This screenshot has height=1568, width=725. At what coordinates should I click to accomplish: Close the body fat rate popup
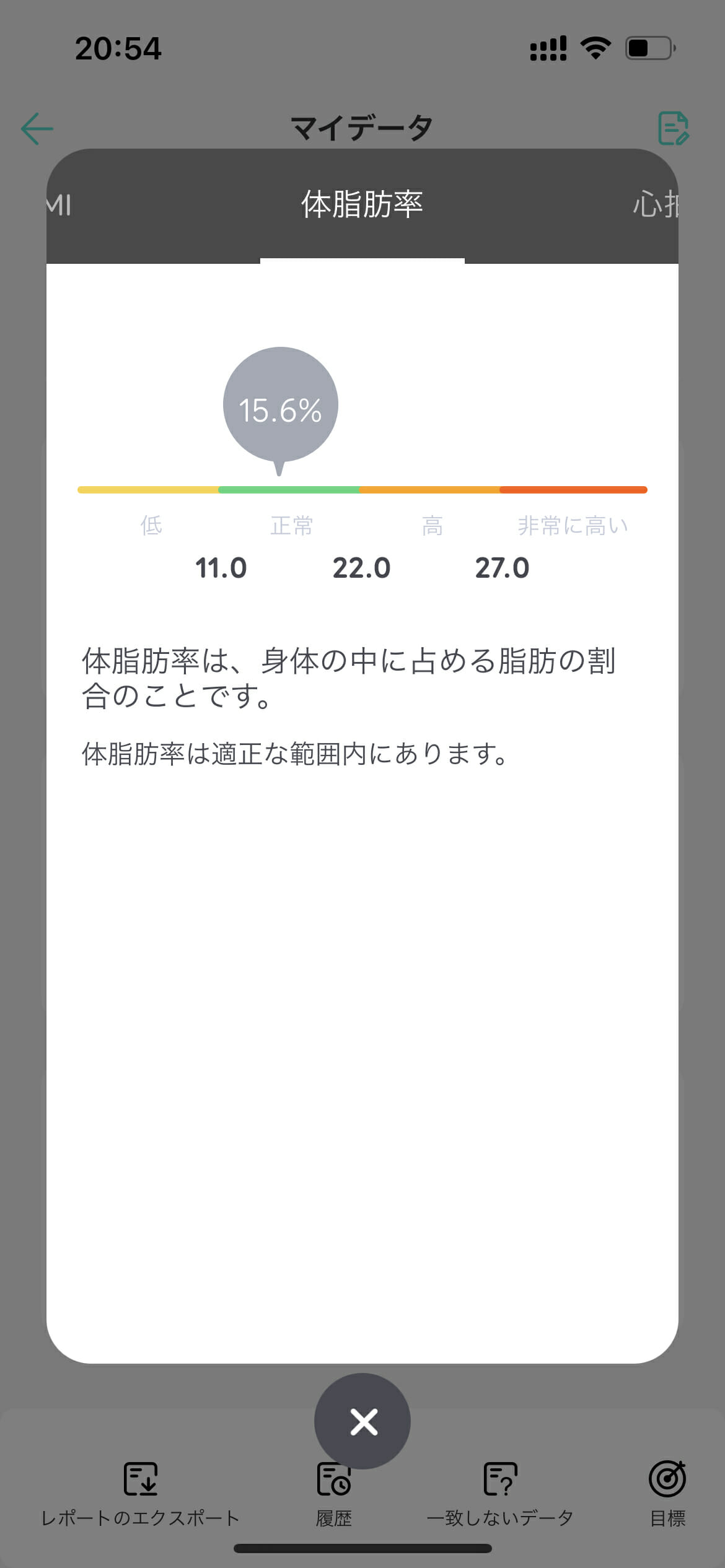click(x=362, y=1421)
